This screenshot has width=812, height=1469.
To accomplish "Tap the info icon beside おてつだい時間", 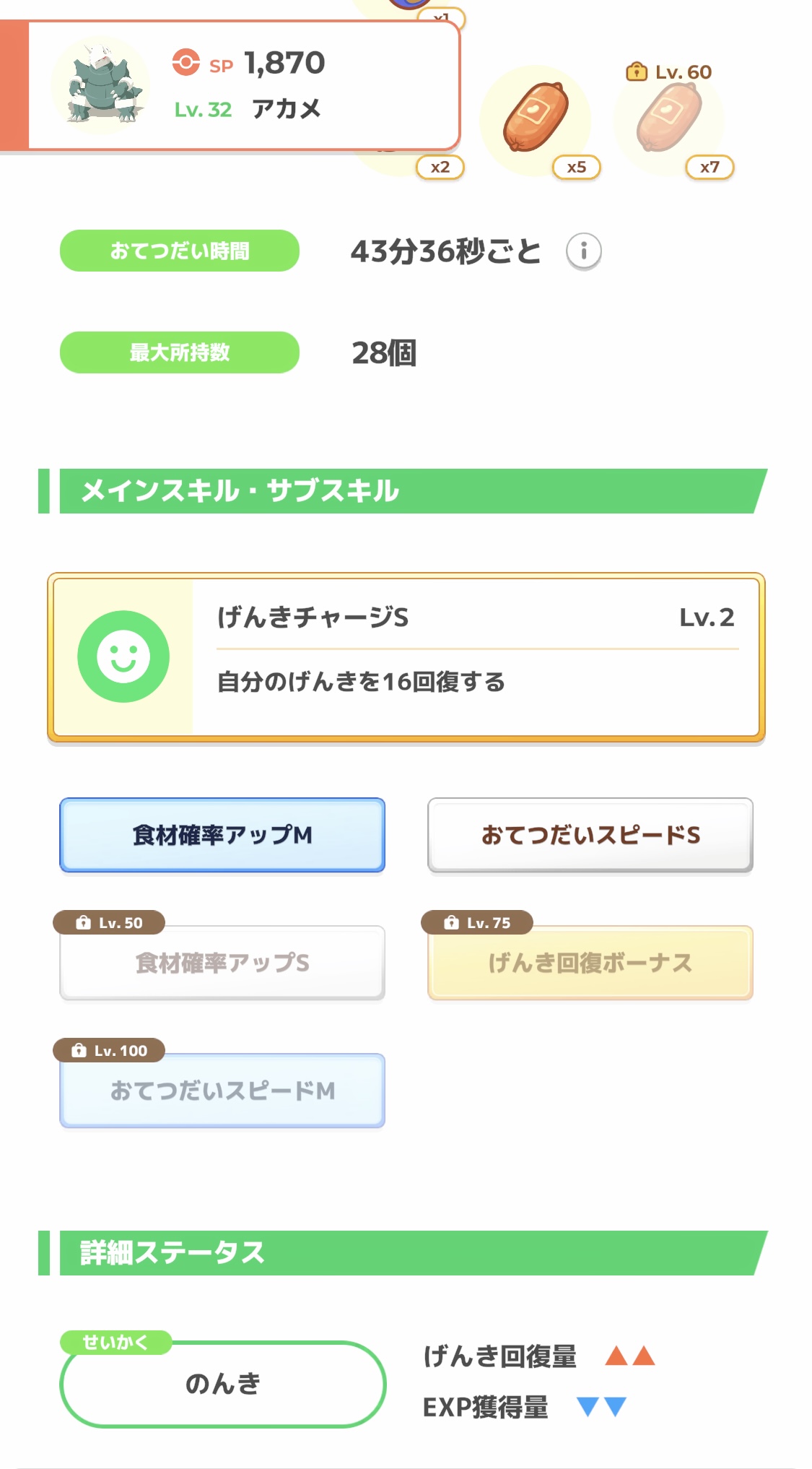I will click(x=583, y=251).
